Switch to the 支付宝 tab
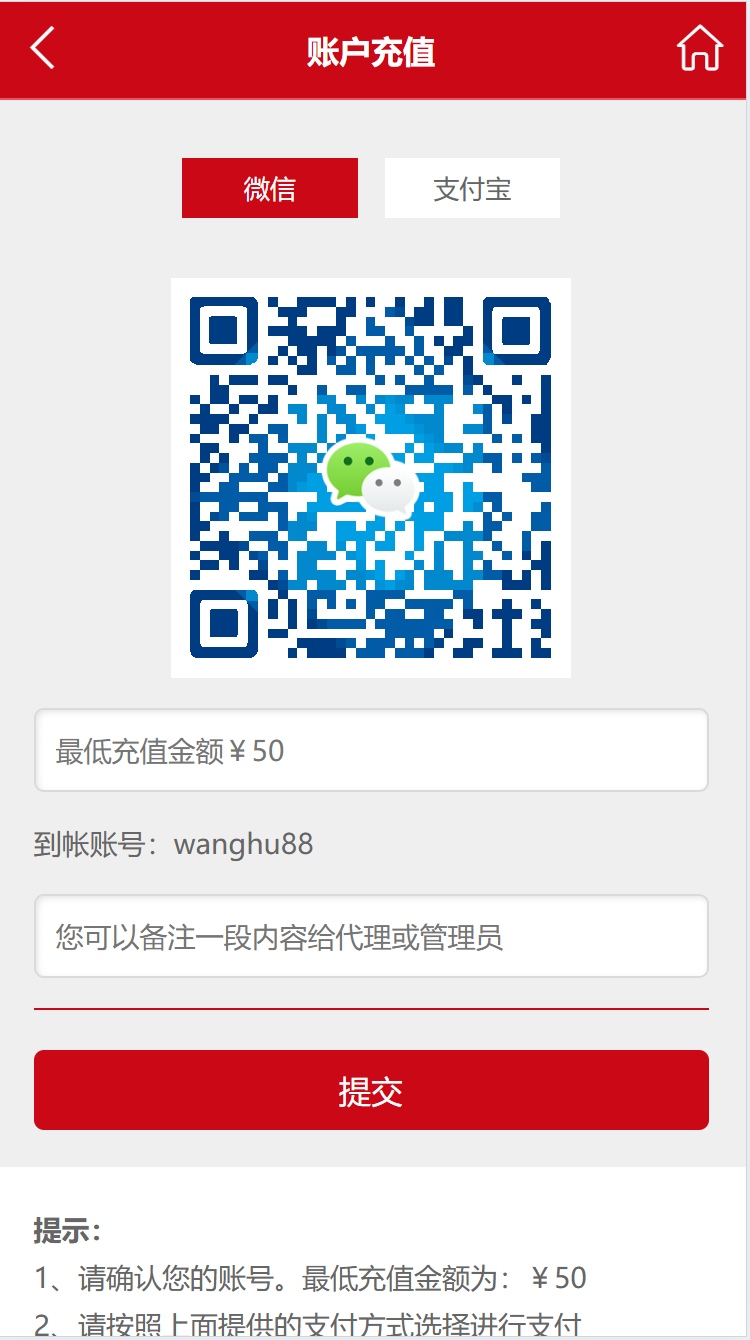Viewport: 750px width, 1340px height. click(472, 188)
